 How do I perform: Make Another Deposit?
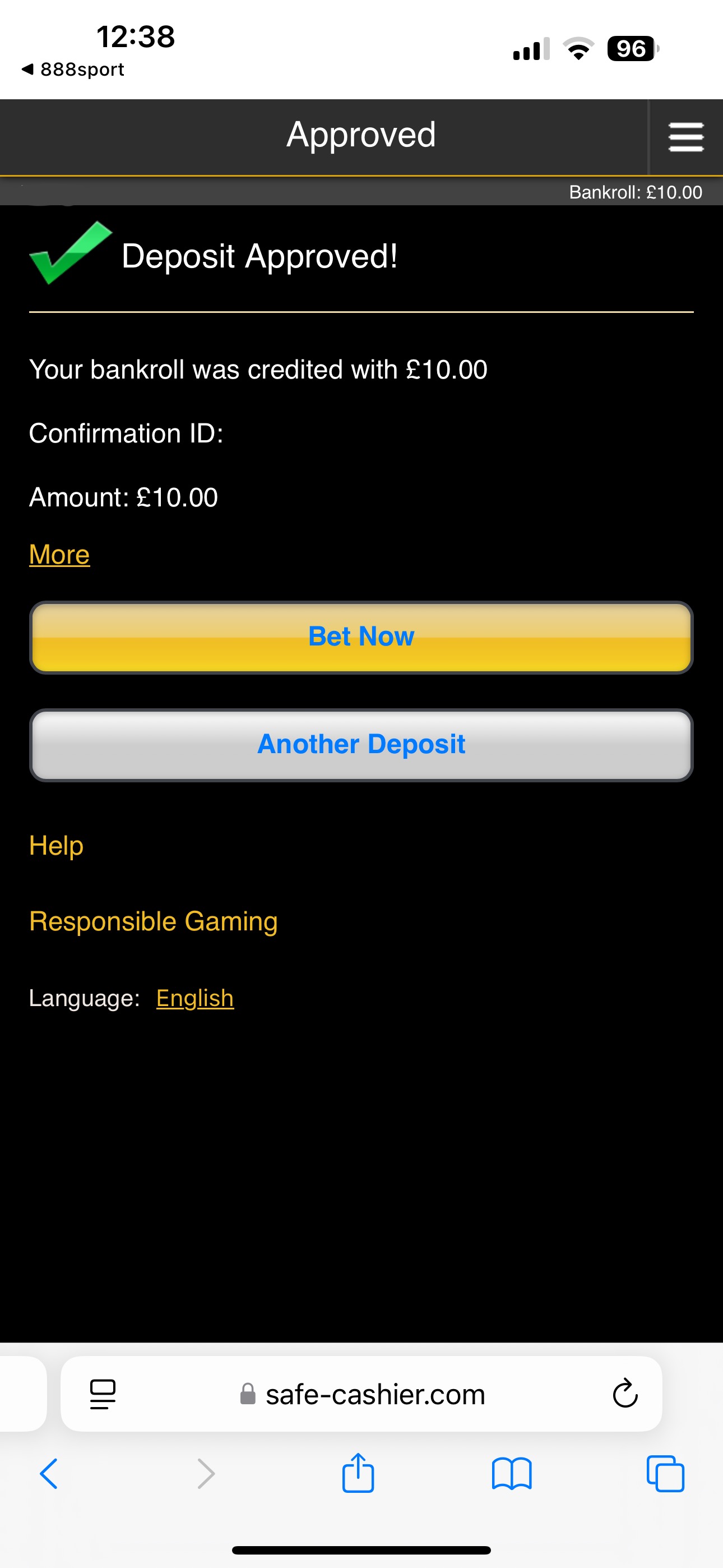click(361, 744)
